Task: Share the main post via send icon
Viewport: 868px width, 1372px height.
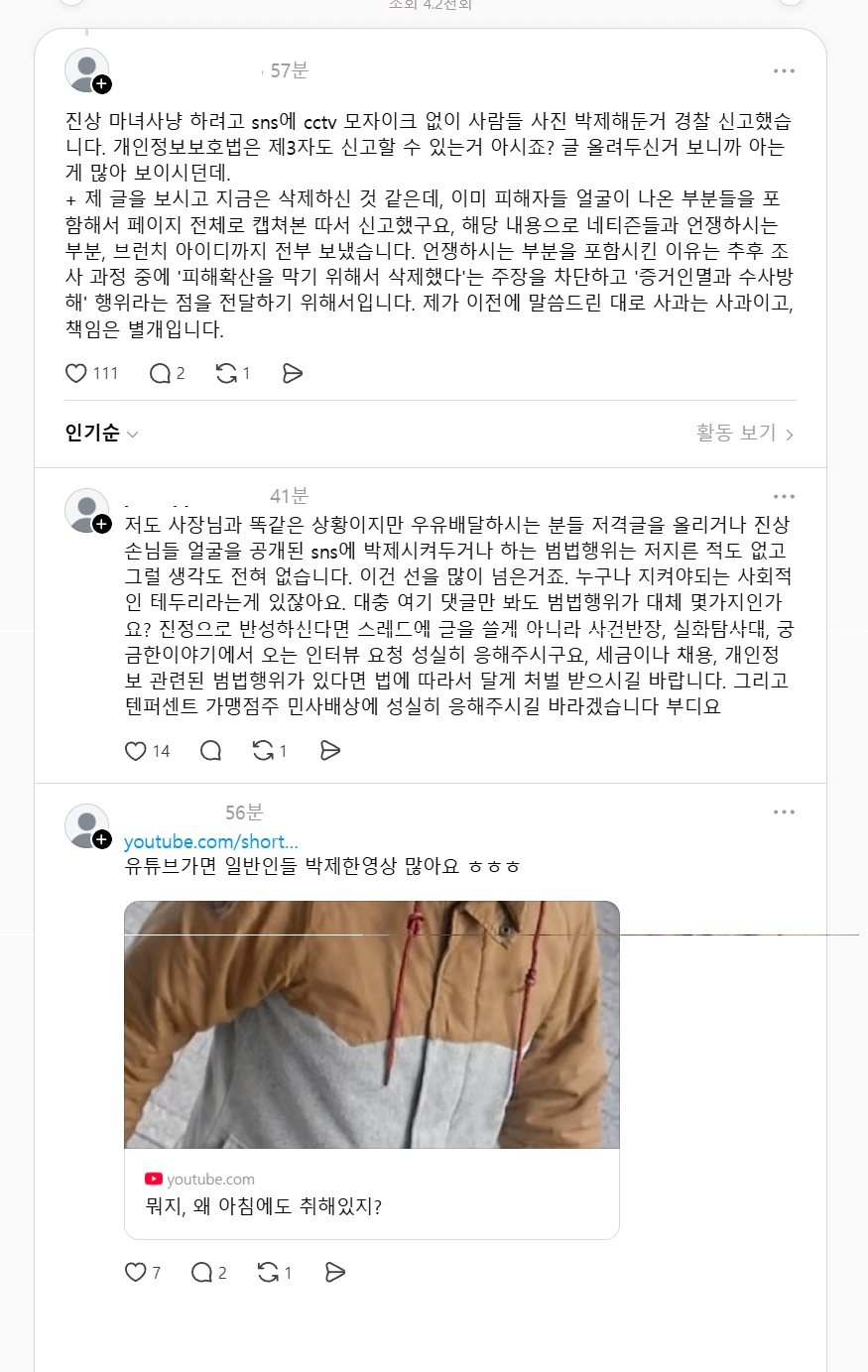Action: click(293, 373)
